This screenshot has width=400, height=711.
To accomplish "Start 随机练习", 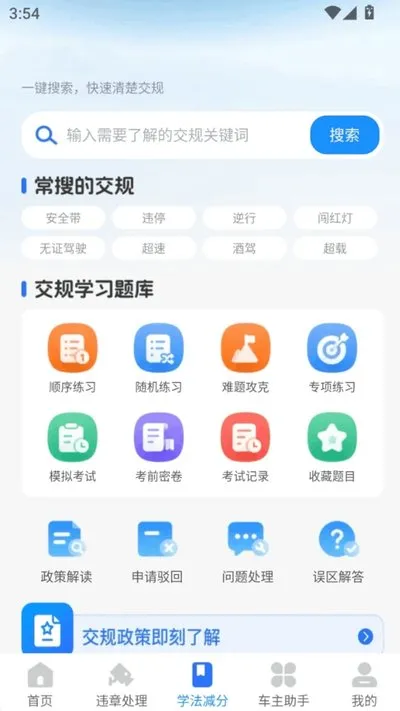I will pyautogui.click(x=159, y=358).
